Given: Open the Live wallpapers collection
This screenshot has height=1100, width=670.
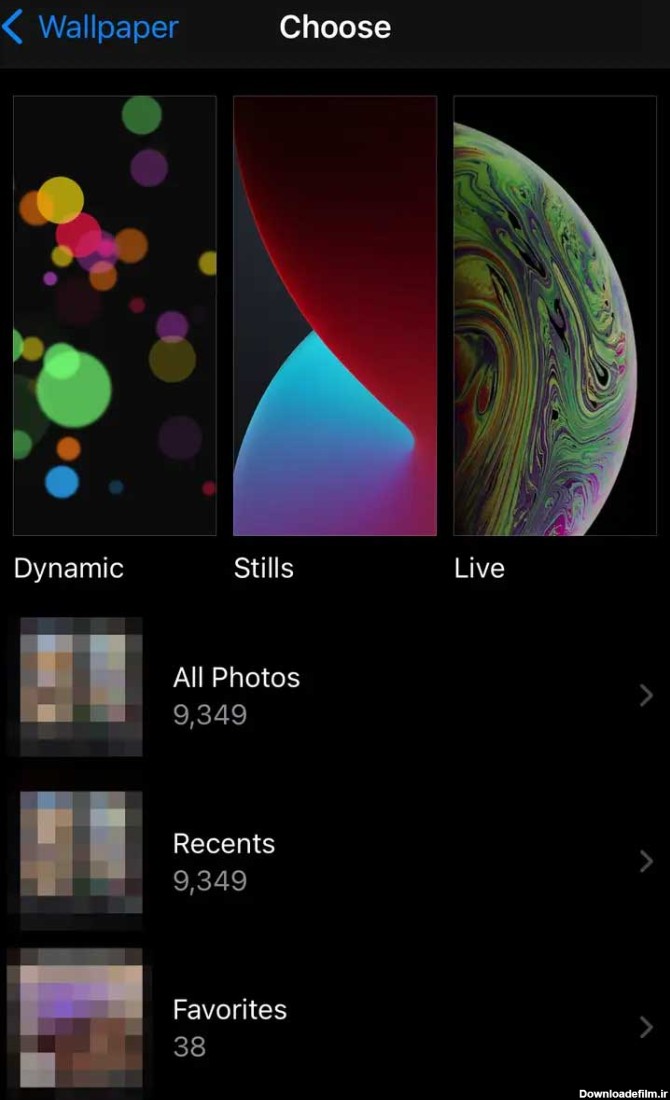Looking at the screenshot, I should (x=555, y=316).
